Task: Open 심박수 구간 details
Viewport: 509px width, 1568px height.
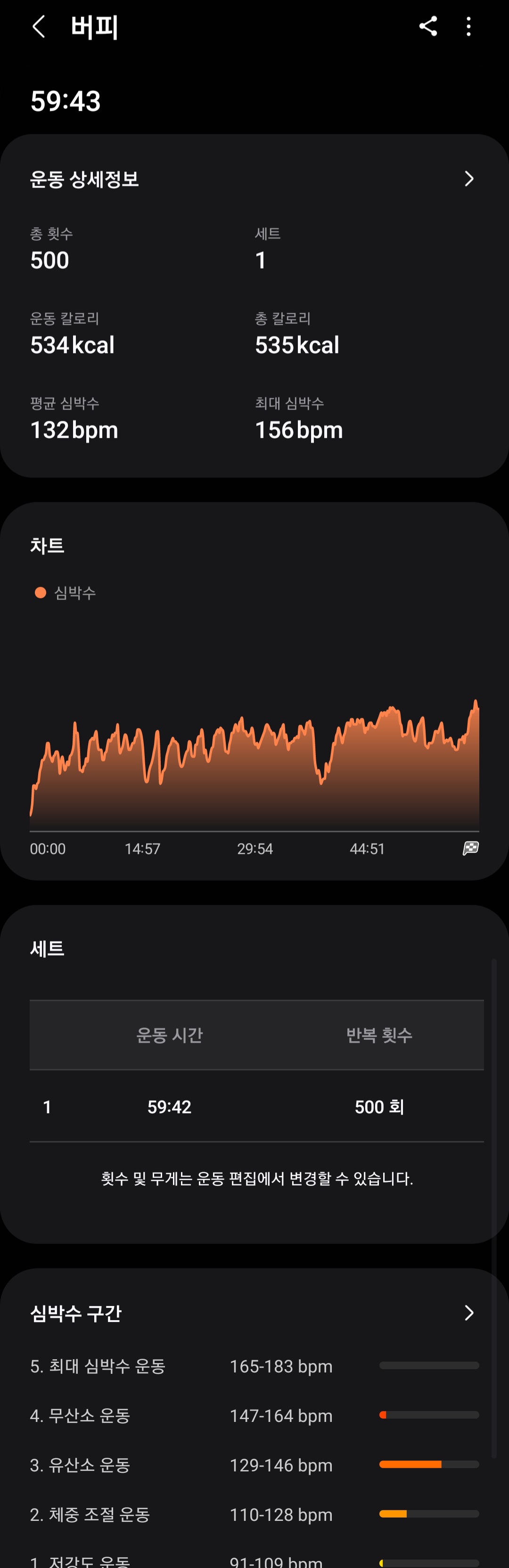Action: pyautogui.click(x=468, y=1312)
